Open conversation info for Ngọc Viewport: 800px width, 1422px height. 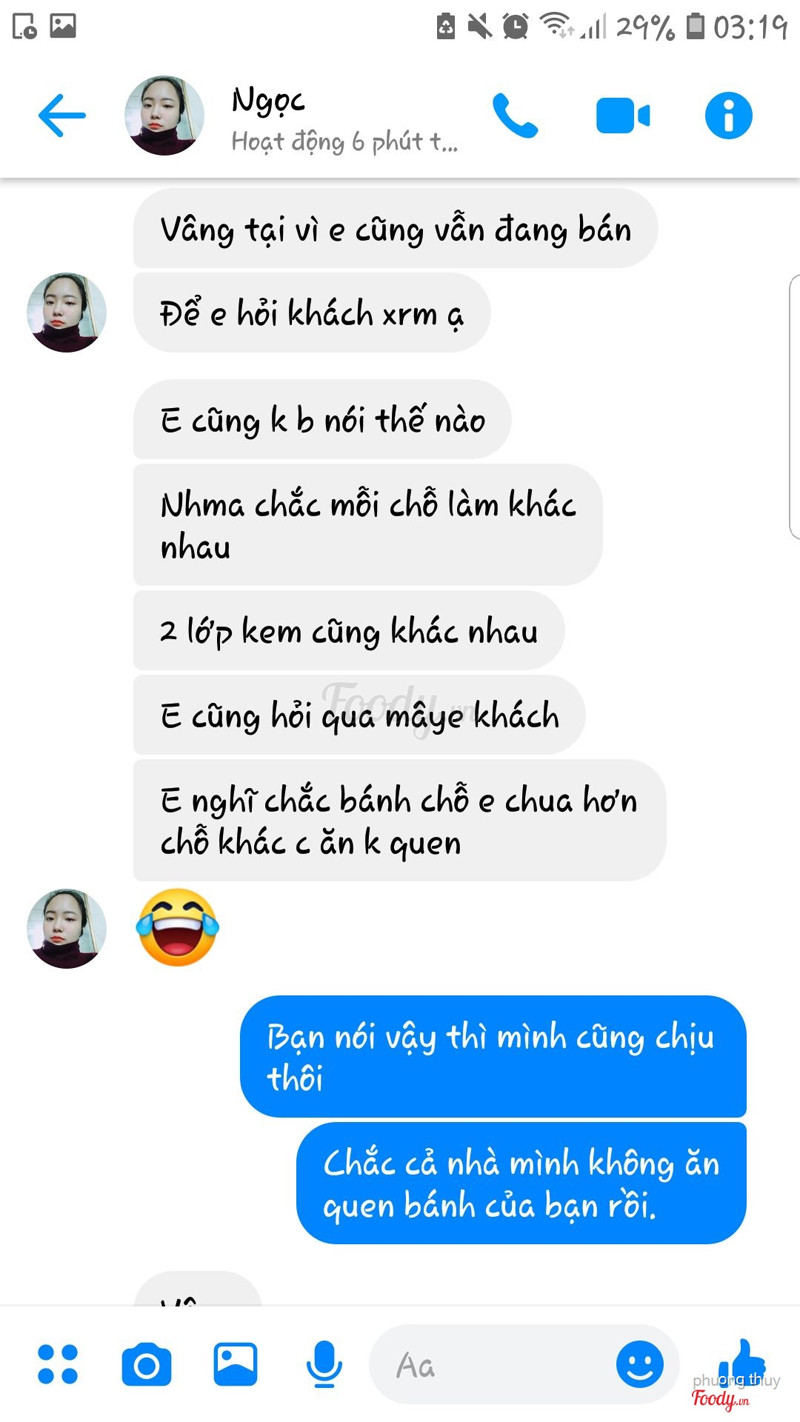click(x=728, y=117)
